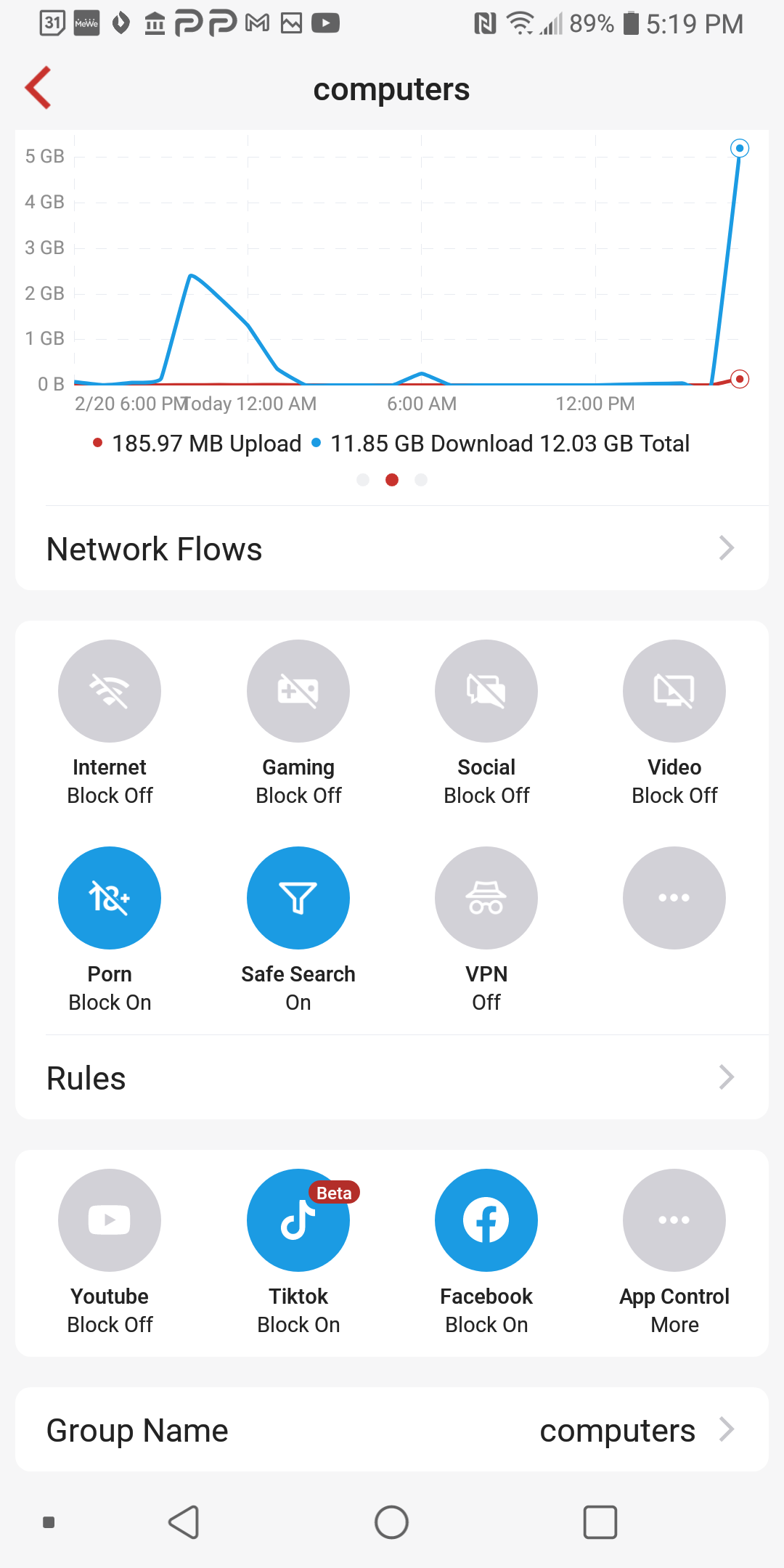Disable Porn block
The width and height of the screenshot is (784, 1568).
coord(110,898)
